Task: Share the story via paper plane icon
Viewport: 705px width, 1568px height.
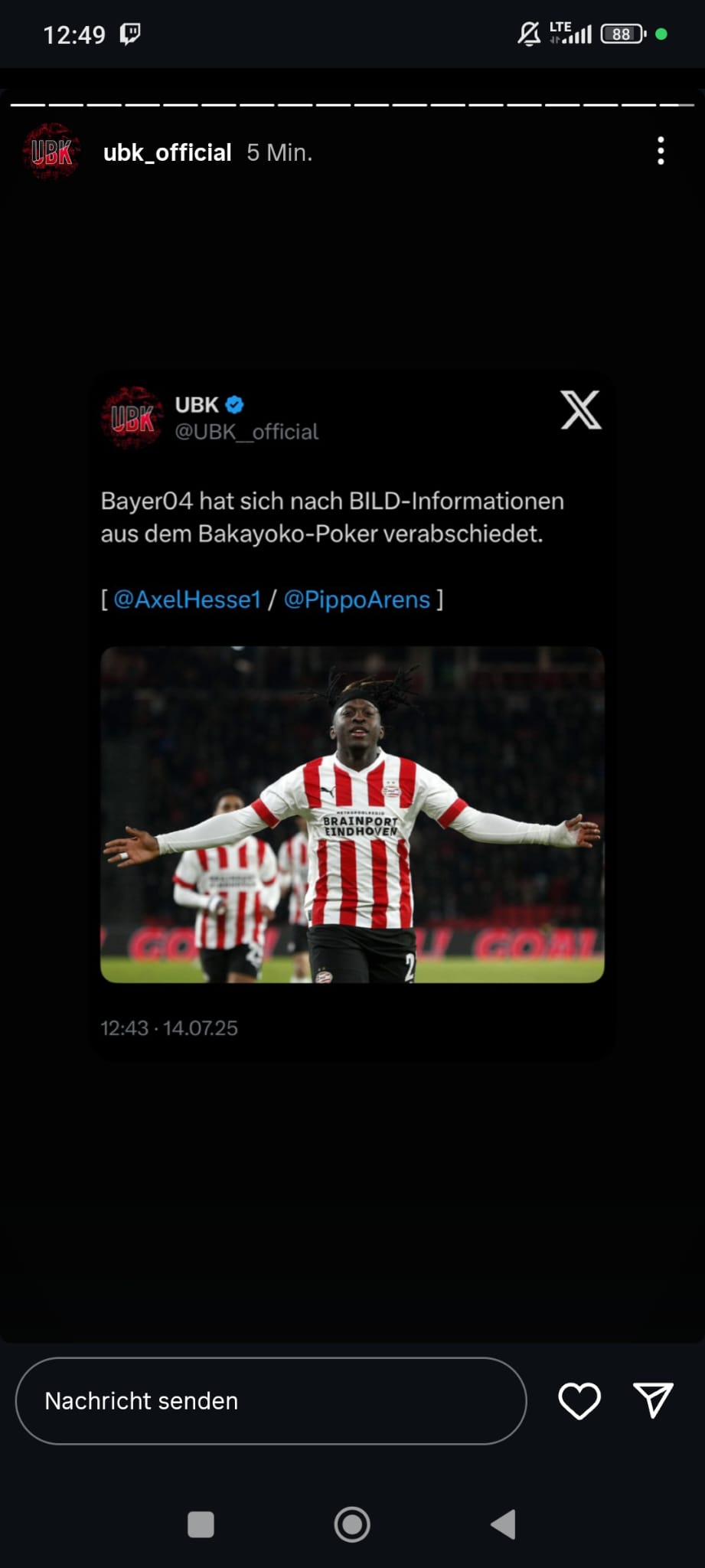Action: (x=653, y=1400)
